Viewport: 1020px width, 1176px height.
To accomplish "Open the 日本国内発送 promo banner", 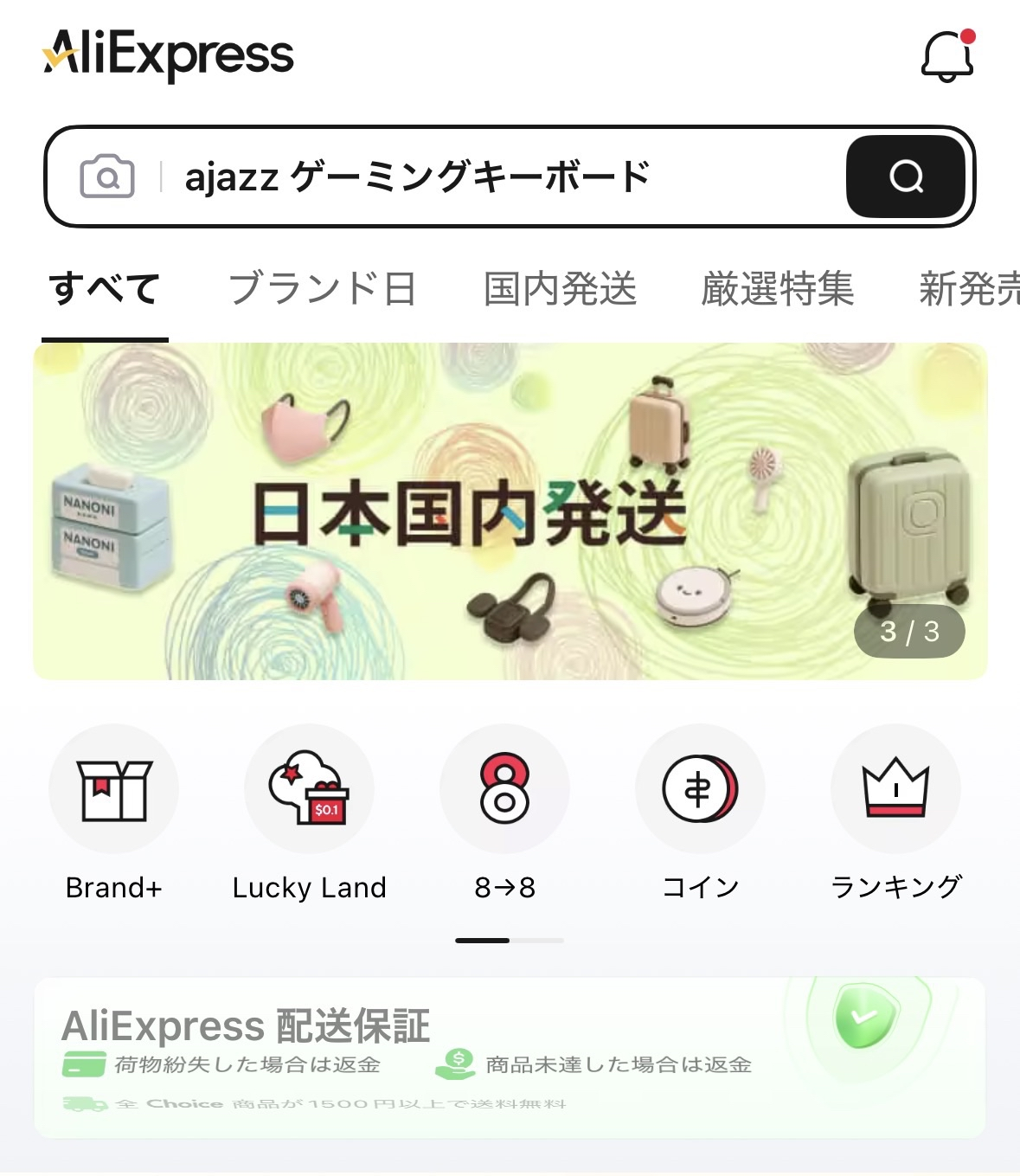I will point(510,511).
